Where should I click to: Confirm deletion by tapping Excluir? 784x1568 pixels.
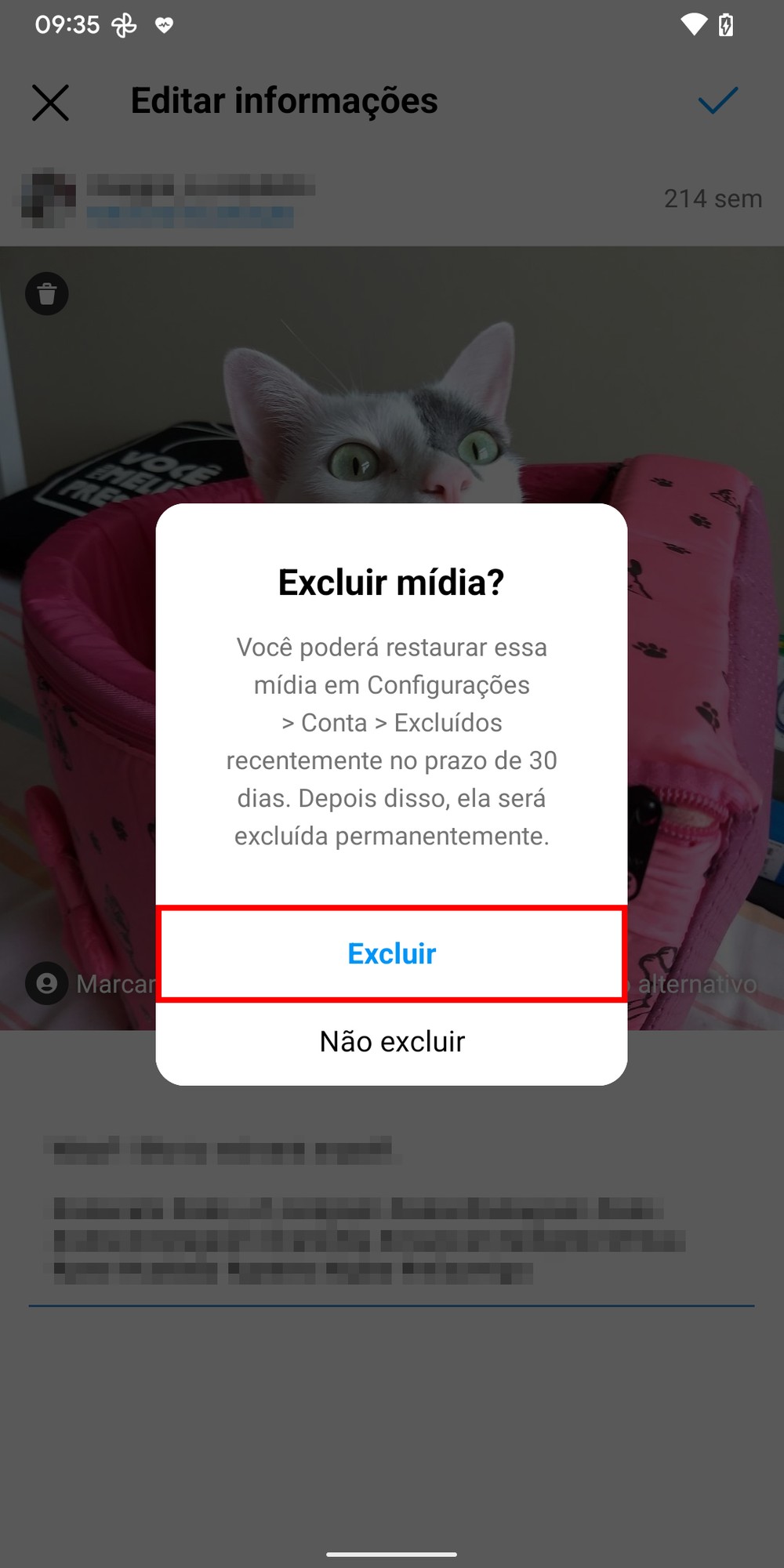[x=391, y=953]
